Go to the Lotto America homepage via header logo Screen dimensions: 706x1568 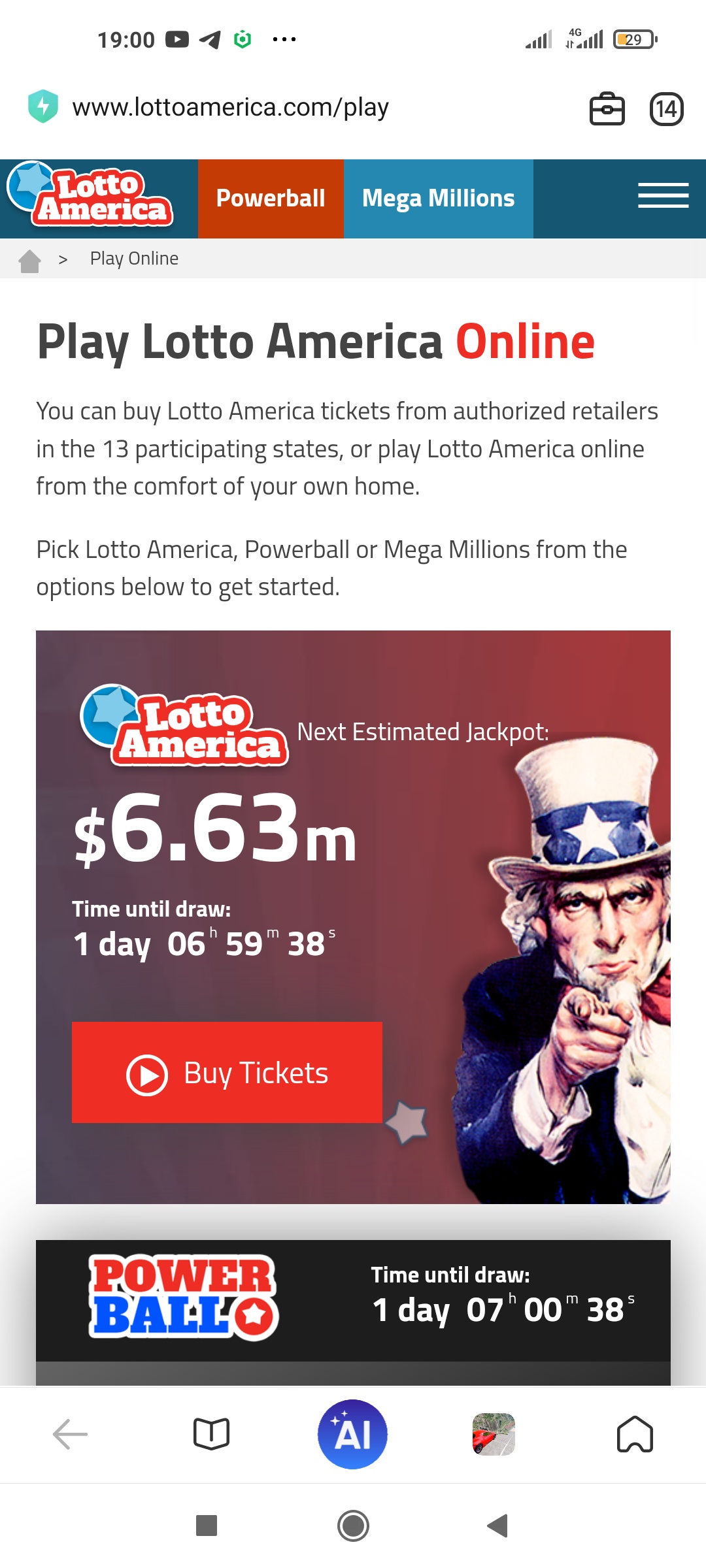[92, 197]
